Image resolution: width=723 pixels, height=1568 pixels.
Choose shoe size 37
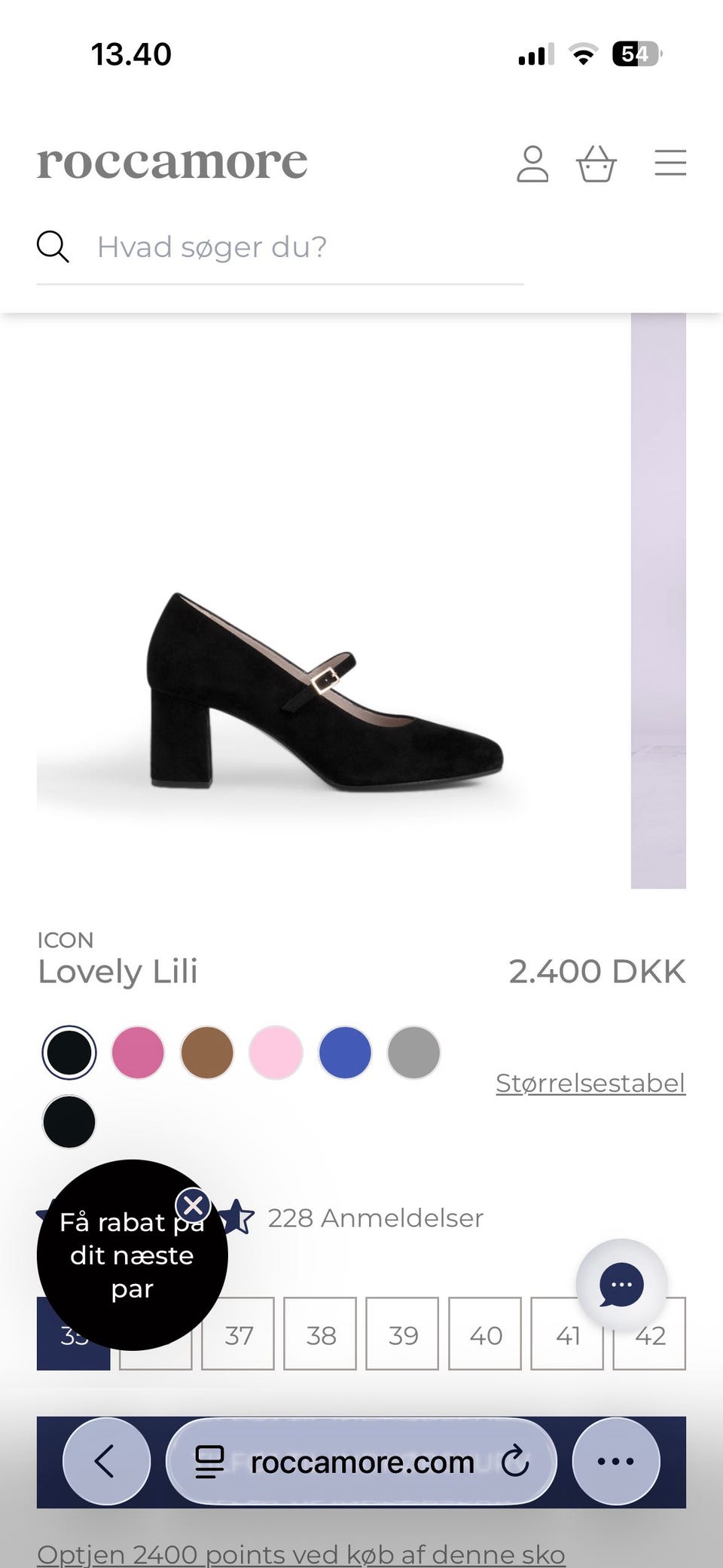pos(238,1333)
